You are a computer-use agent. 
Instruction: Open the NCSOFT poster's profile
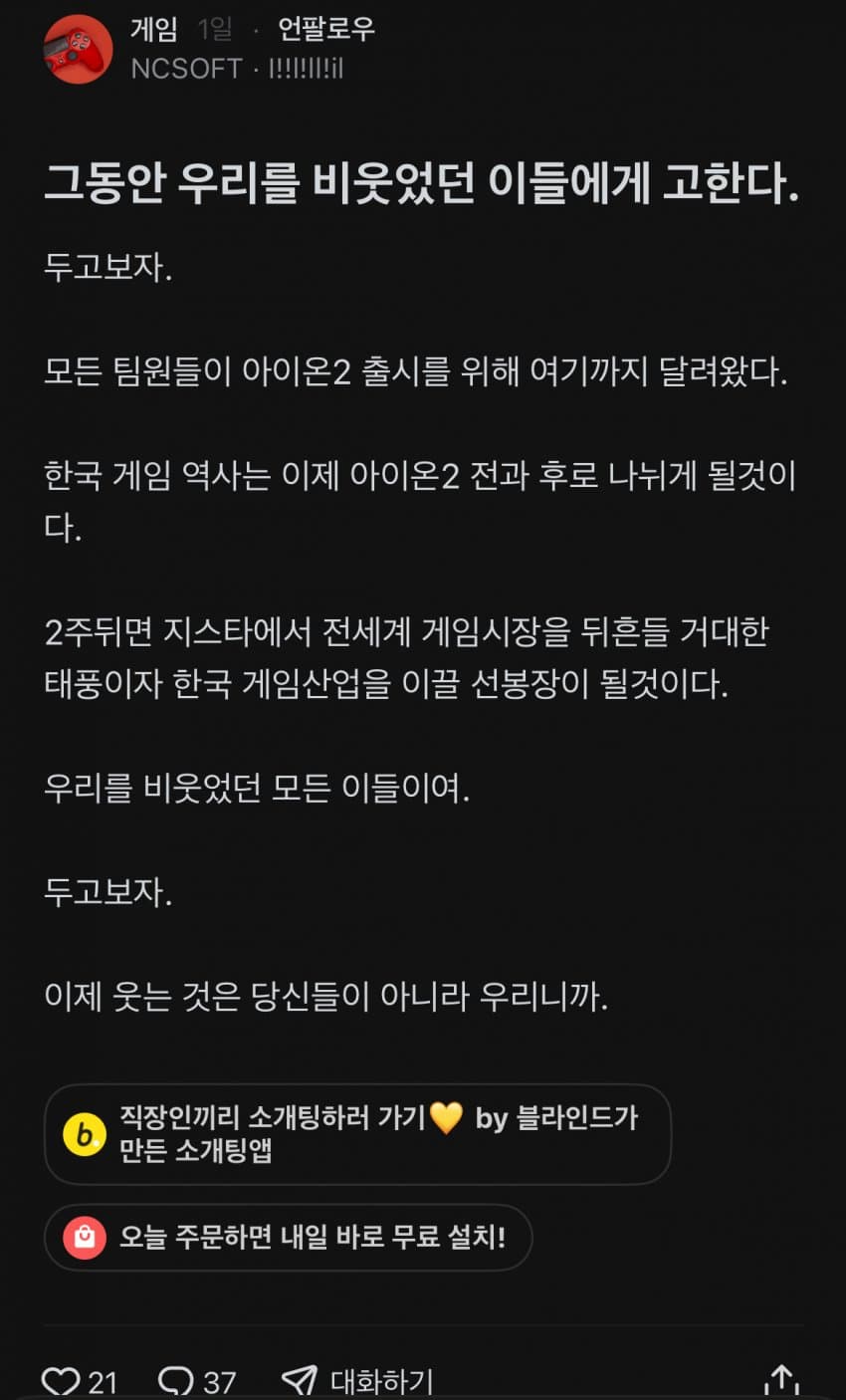(x=182, y=70)
